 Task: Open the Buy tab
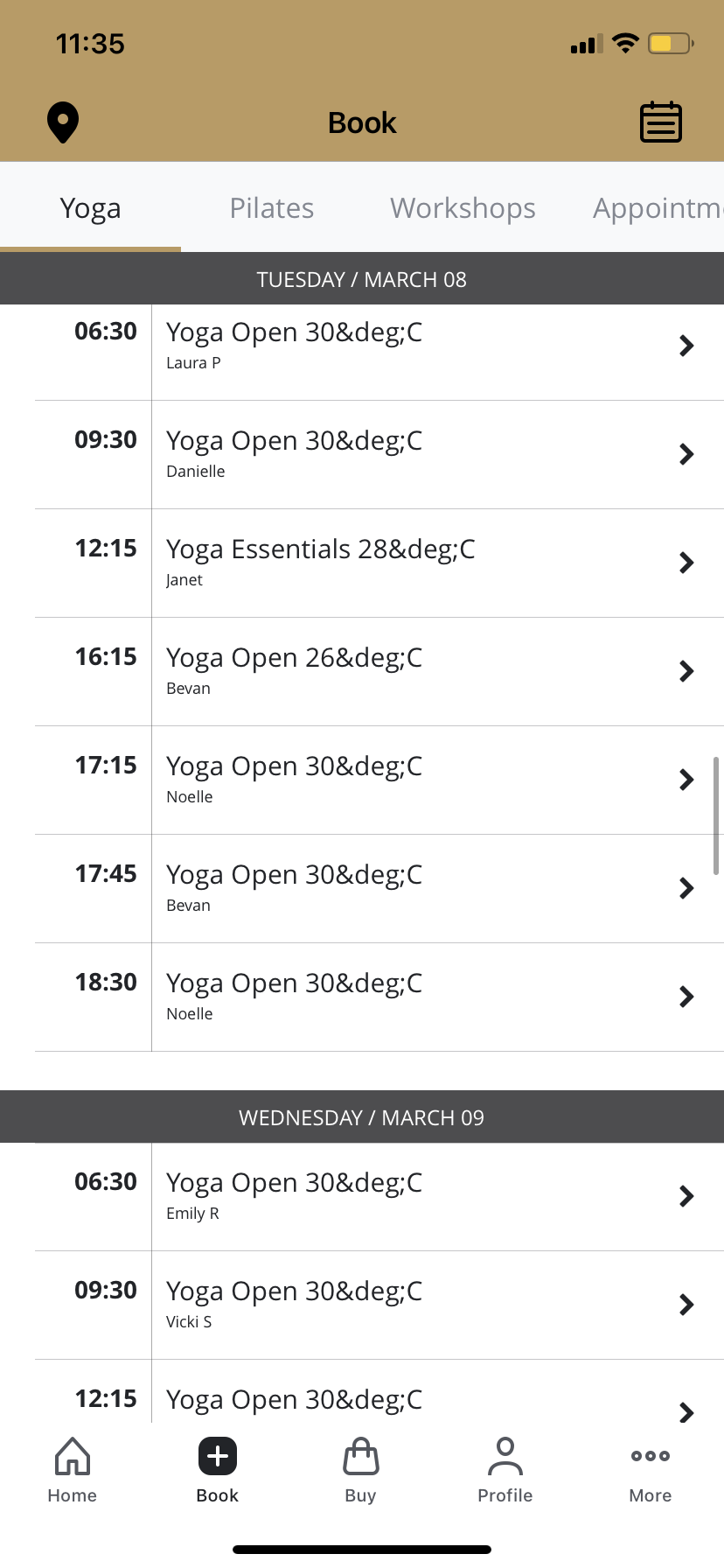point(361,1472)
